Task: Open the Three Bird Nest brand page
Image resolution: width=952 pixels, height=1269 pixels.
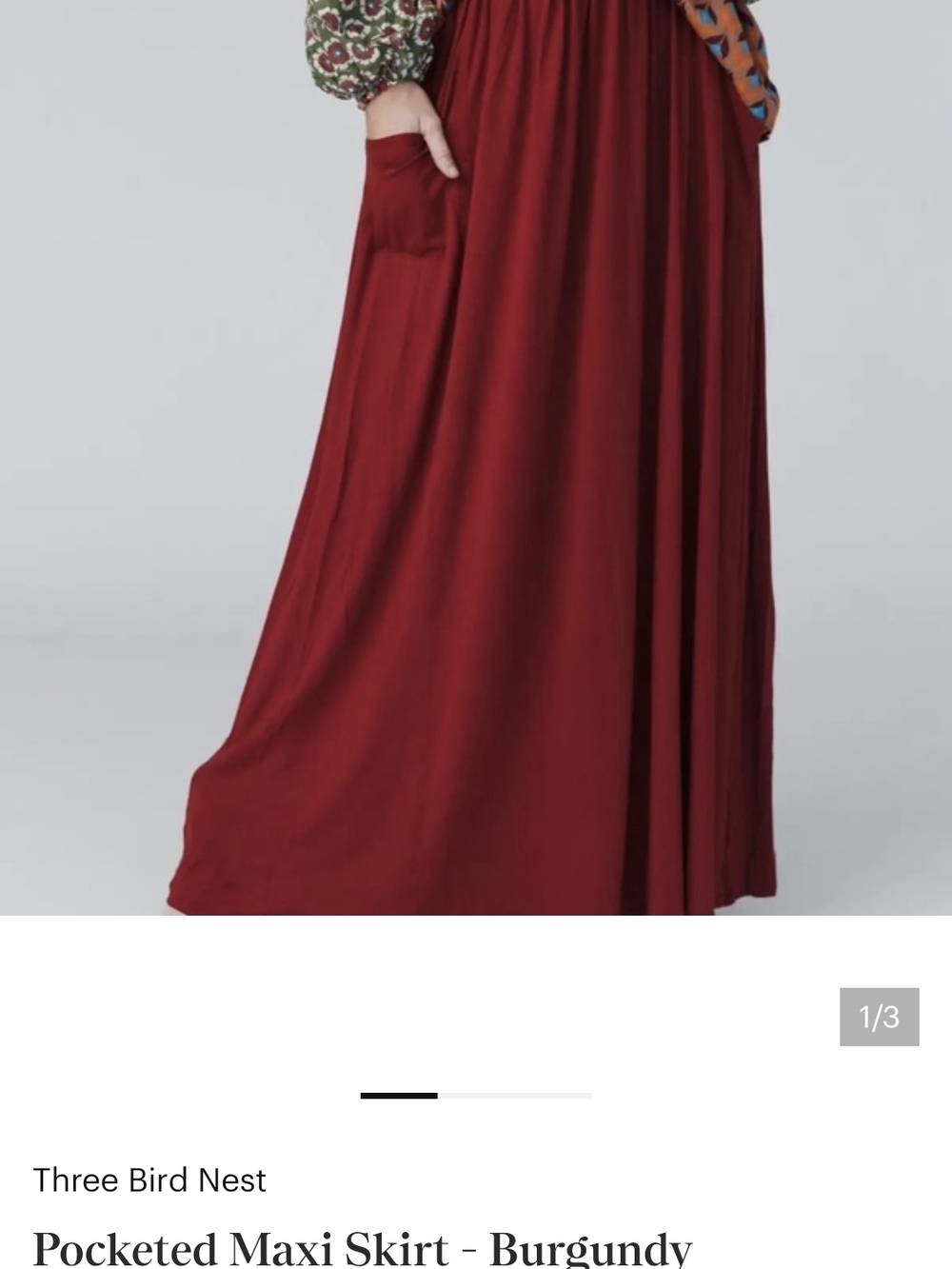Action: click(x=149, y=1180)
